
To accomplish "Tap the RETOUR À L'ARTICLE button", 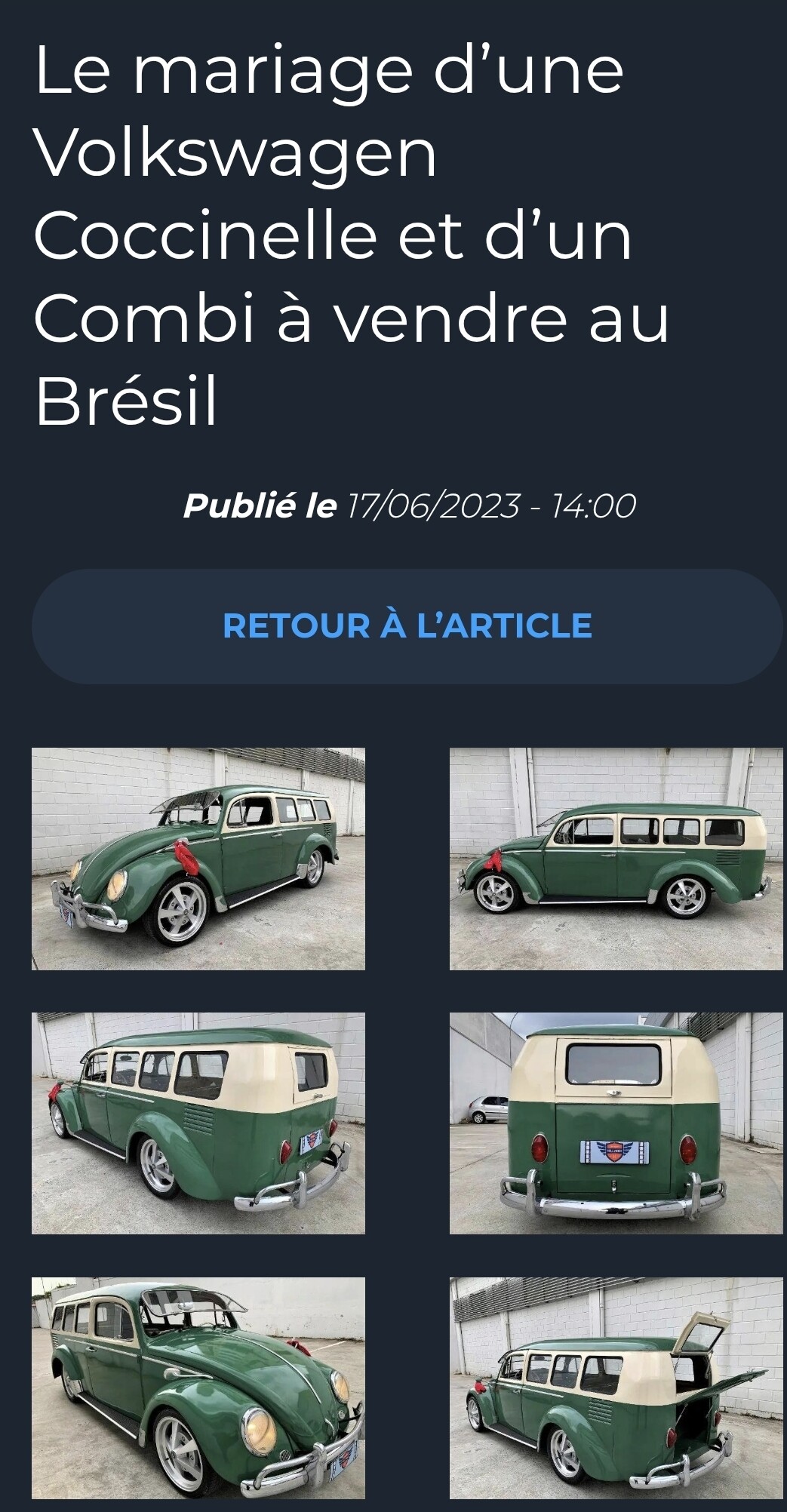I will (407, 626).
